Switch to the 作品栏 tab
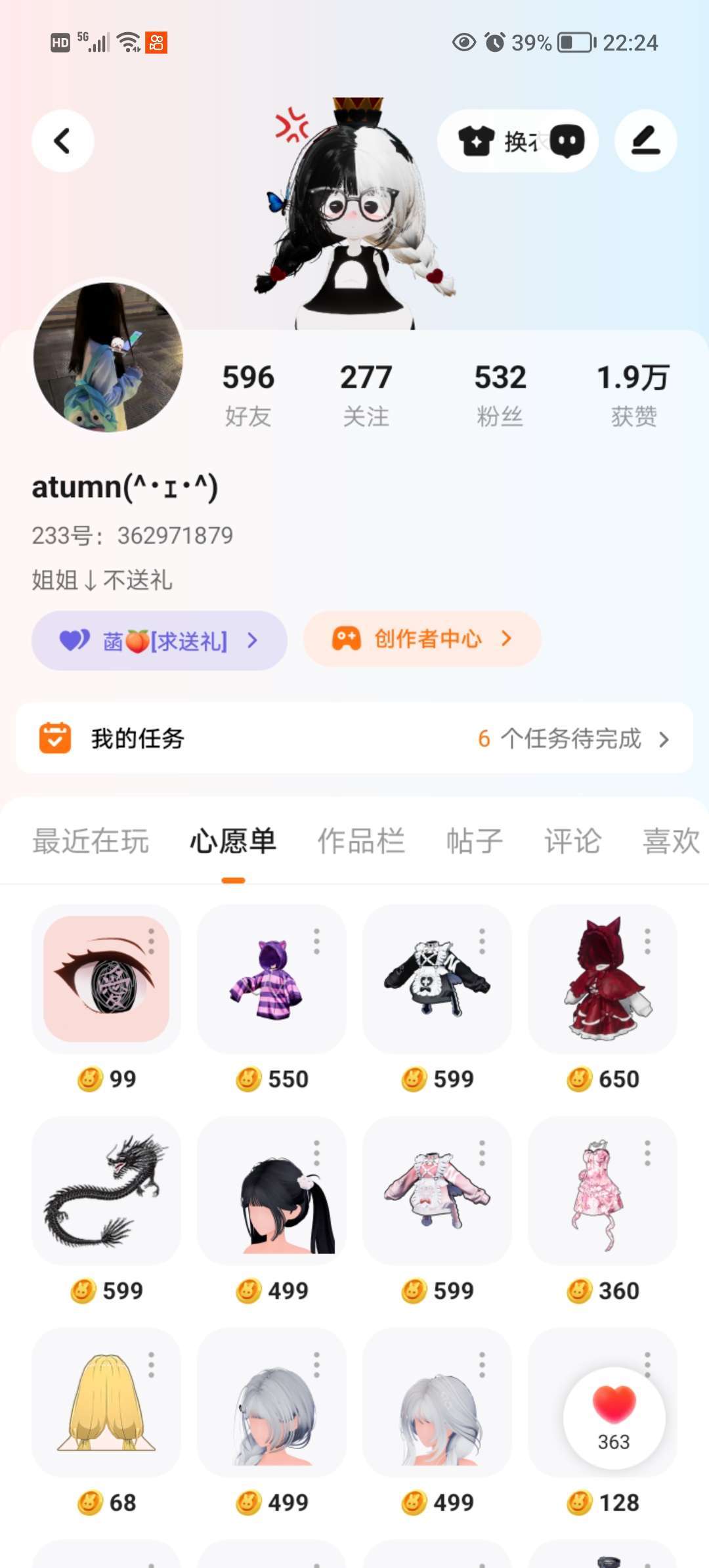Screen dimensions: 709x1568 (361, 841)
